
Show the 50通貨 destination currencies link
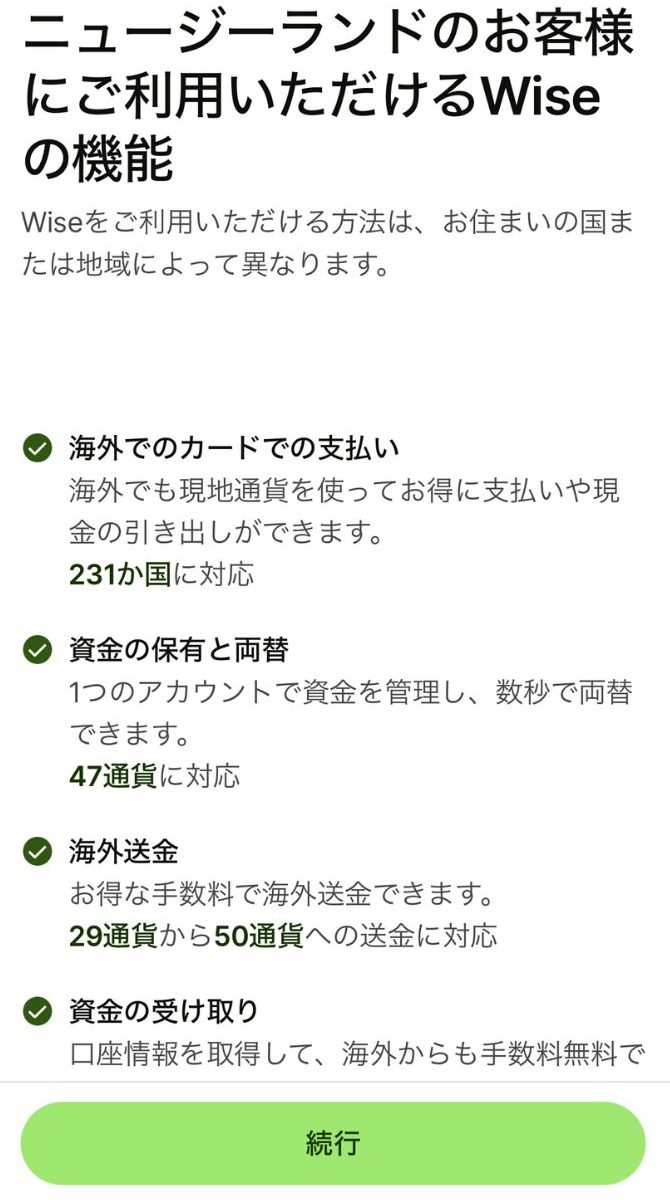[258, 935]
